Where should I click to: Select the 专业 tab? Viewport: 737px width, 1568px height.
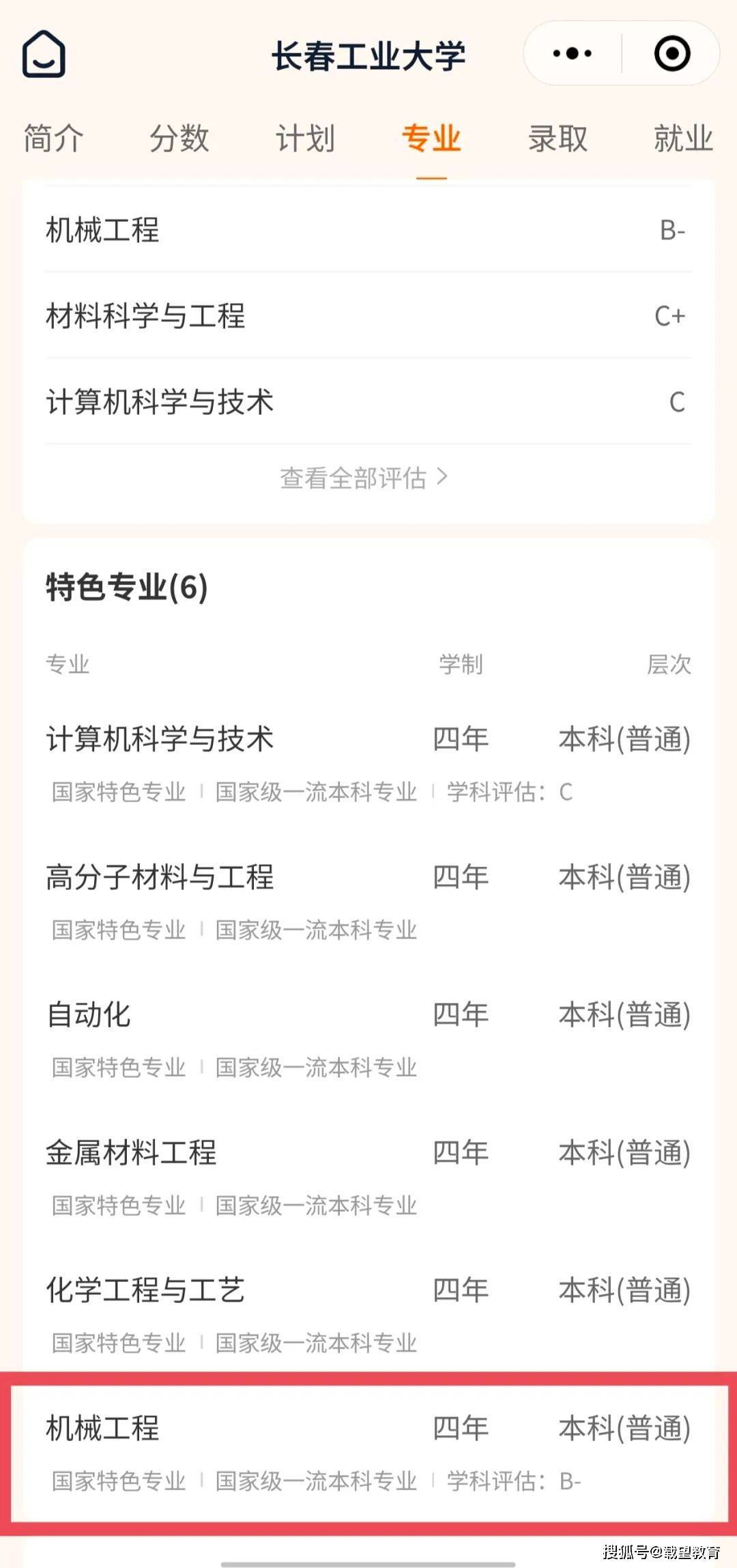tap(431, 139)
